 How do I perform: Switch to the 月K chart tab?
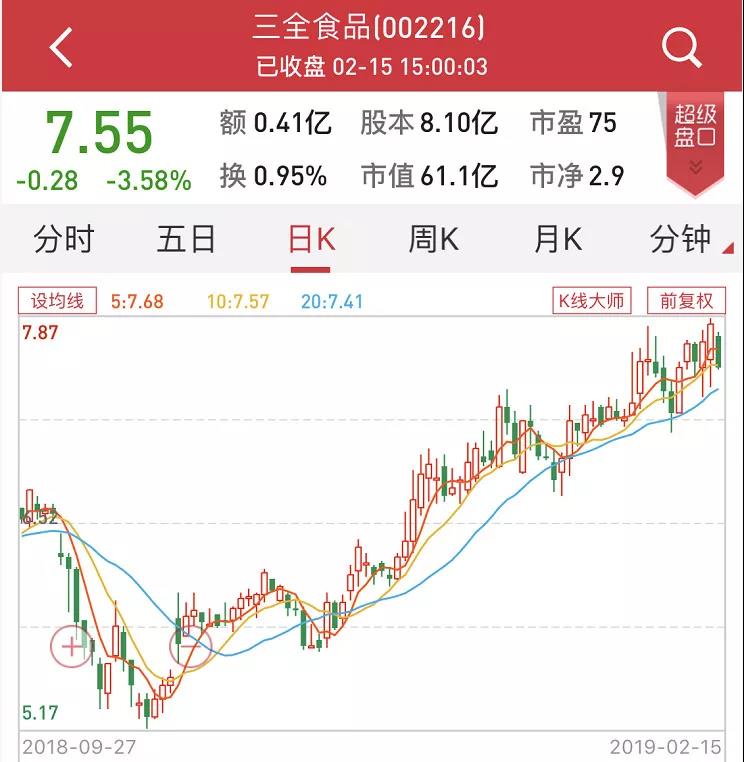[557, 240]
